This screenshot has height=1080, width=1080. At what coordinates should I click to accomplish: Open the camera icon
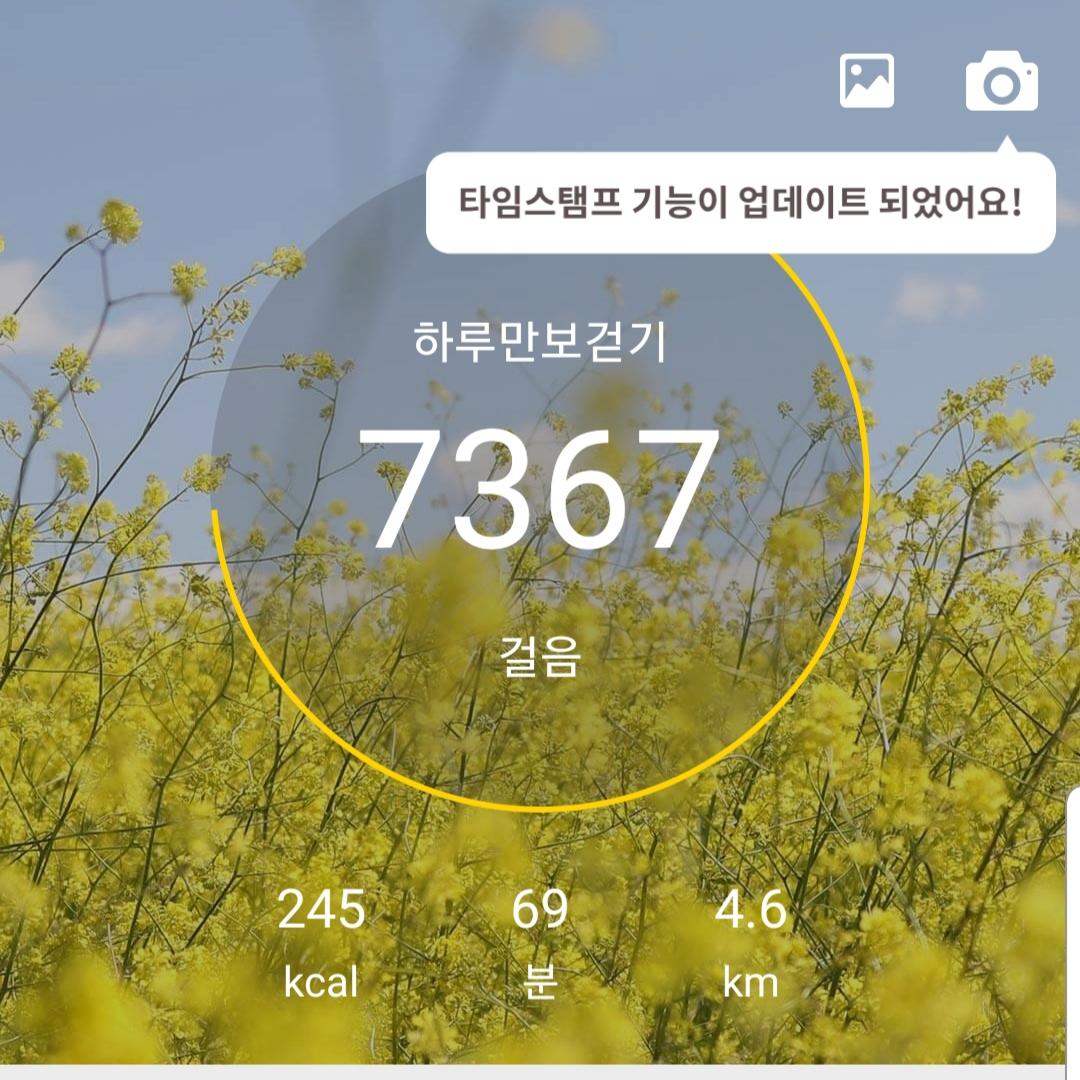click(1001, 82)
